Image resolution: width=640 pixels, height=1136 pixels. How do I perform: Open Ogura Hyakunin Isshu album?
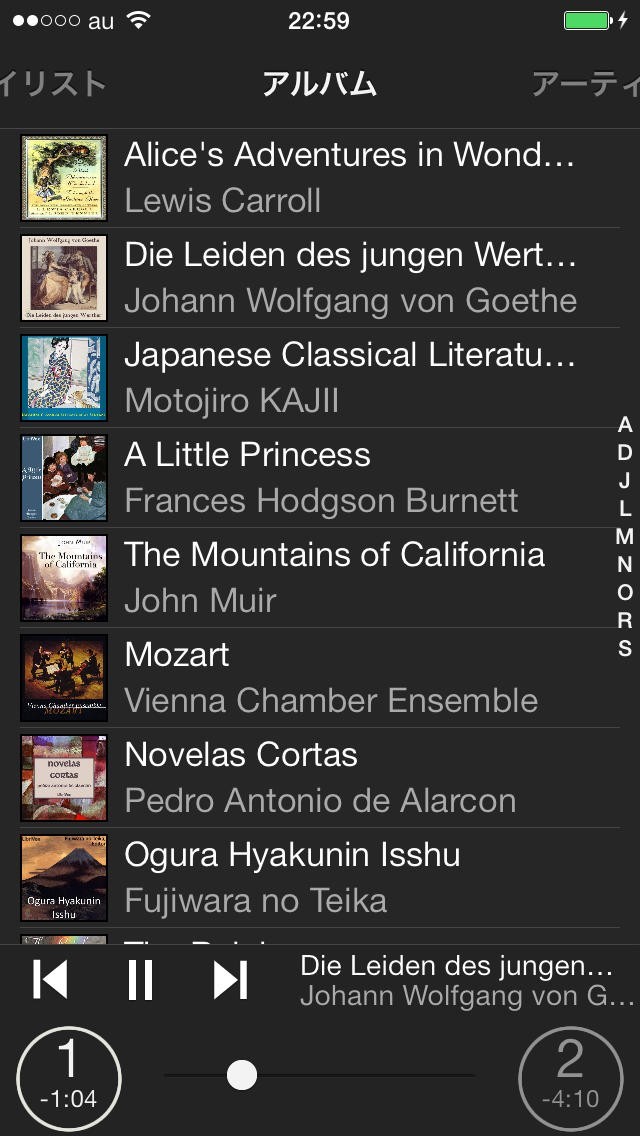[x=318, y=877]
